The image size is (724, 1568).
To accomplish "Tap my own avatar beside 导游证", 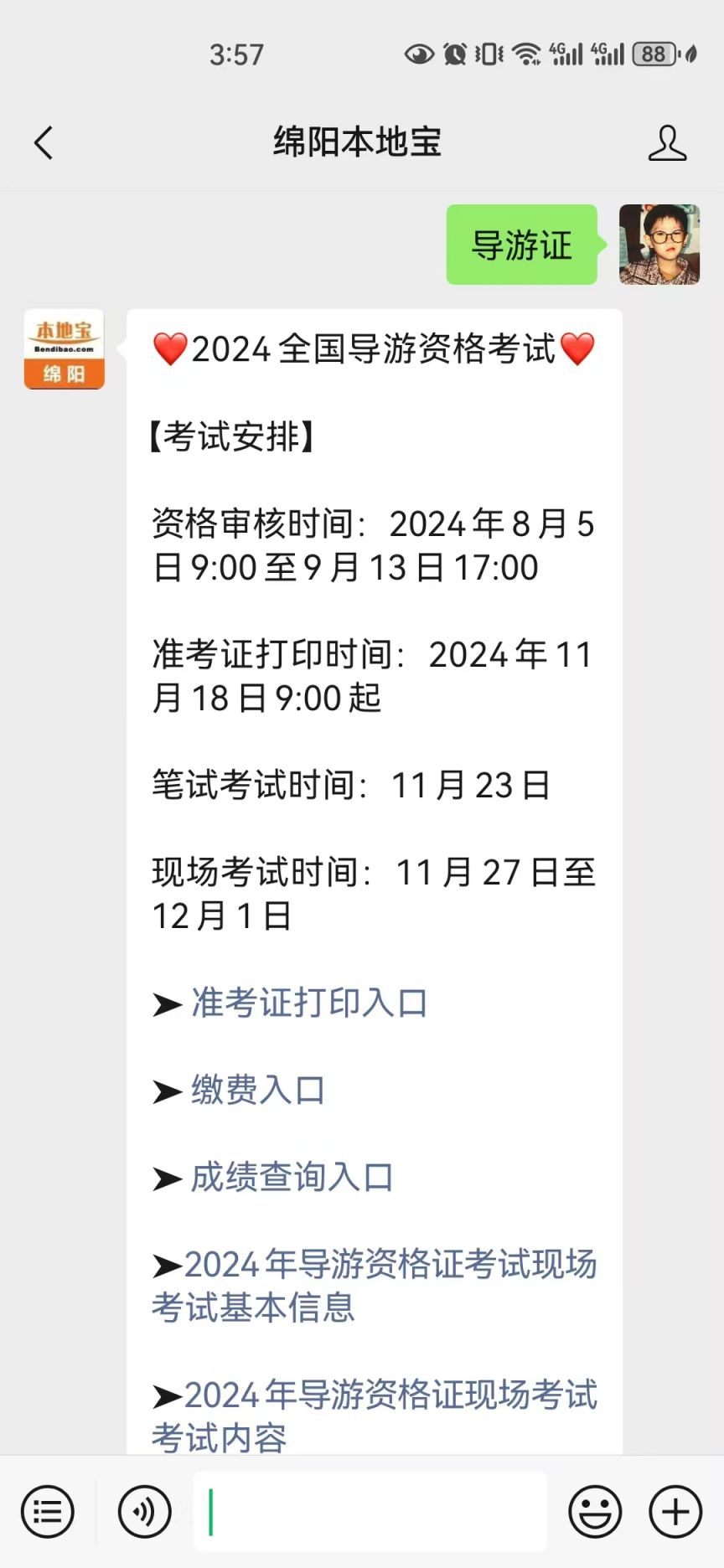I will 659,245.
